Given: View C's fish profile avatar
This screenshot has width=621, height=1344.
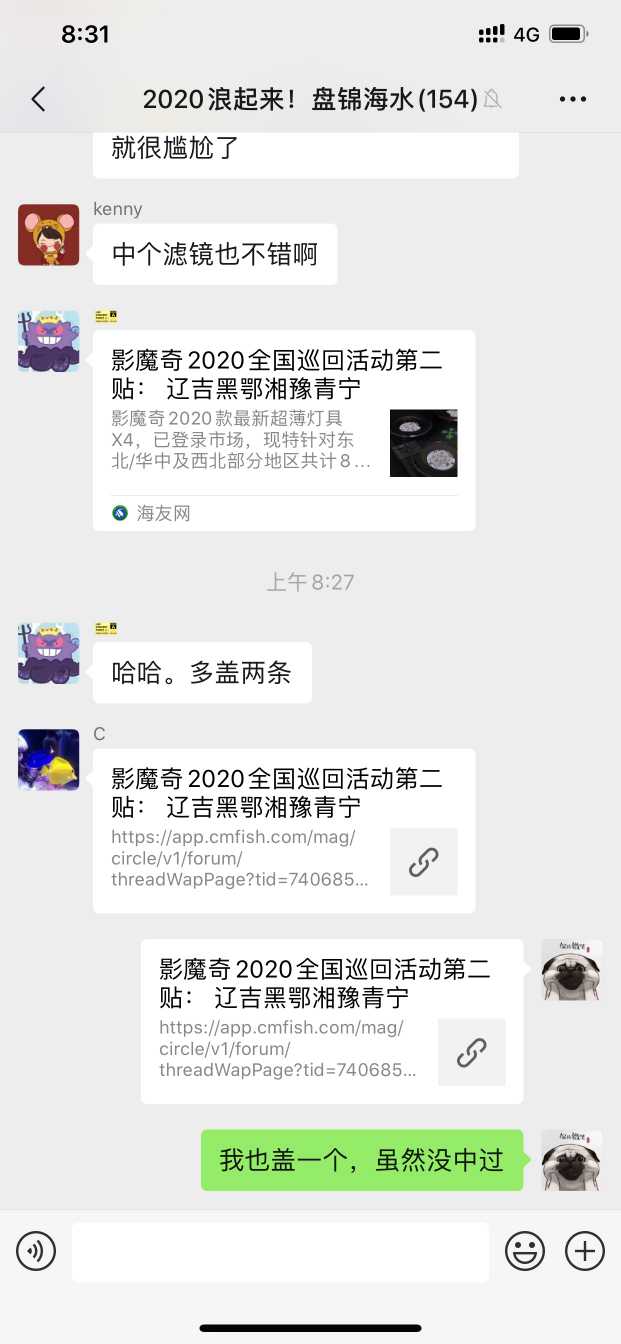Looking at the screenshot, I should (x=48, y=759).
